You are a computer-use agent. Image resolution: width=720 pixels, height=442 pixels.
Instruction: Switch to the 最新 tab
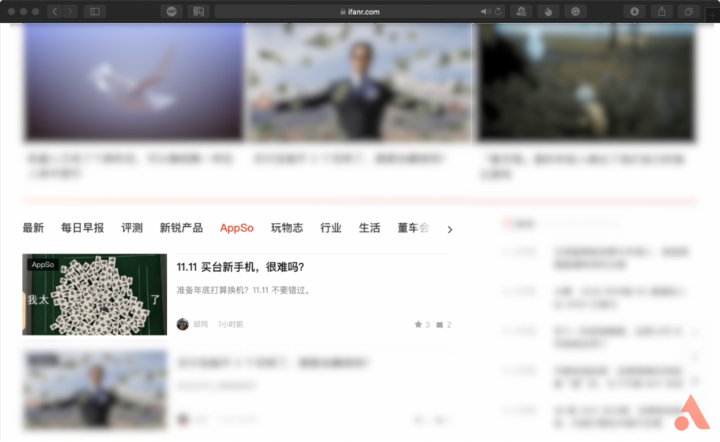pos(33,228)
